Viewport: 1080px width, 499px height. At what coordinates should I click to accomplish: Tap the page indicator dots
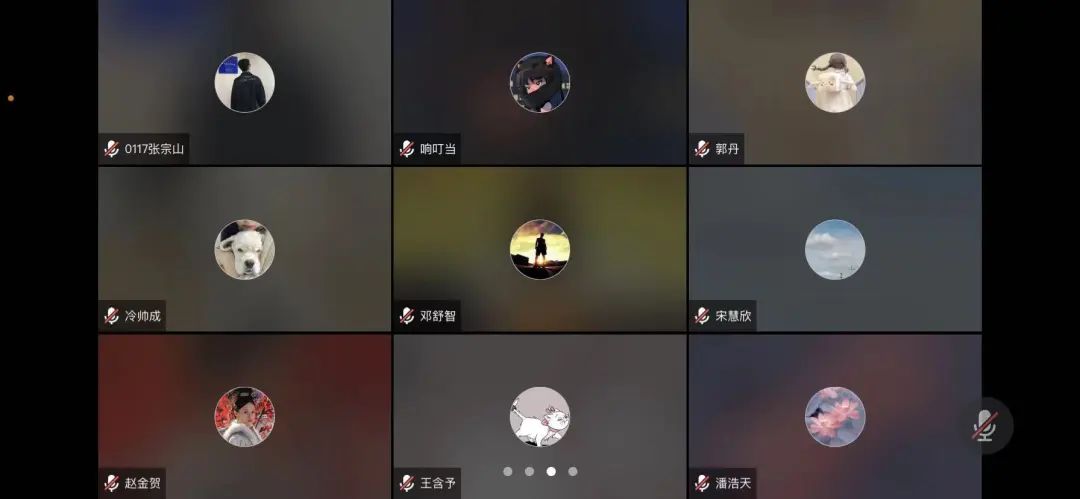[x=540, y=471]
